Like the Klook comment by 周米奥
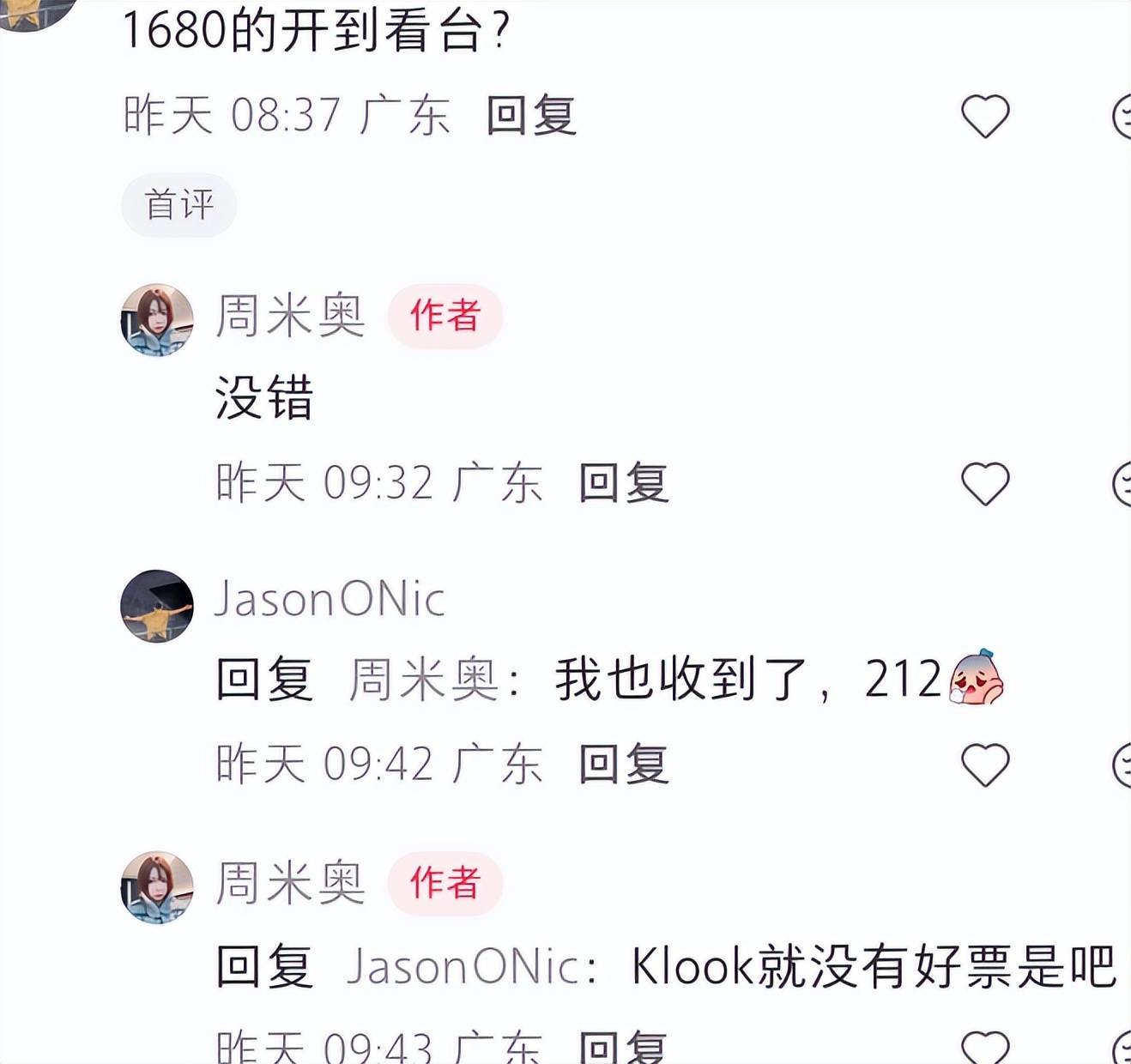Viewport: 1131px width, 1064px height. [984, 1048]
